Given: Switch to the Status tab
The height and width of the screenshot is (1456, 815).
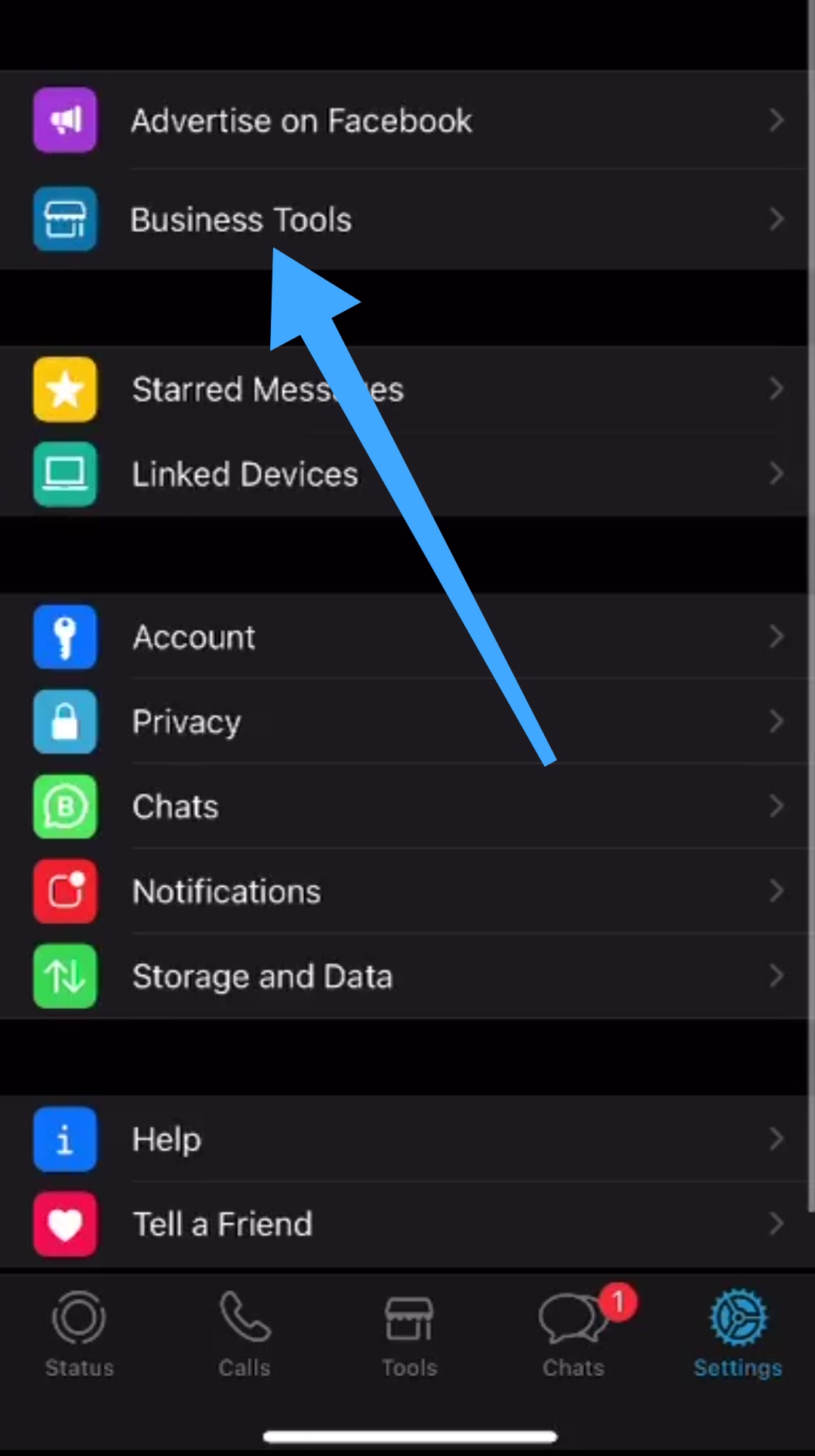Looking at the screenshot, I should click(x=79, y=1334).
